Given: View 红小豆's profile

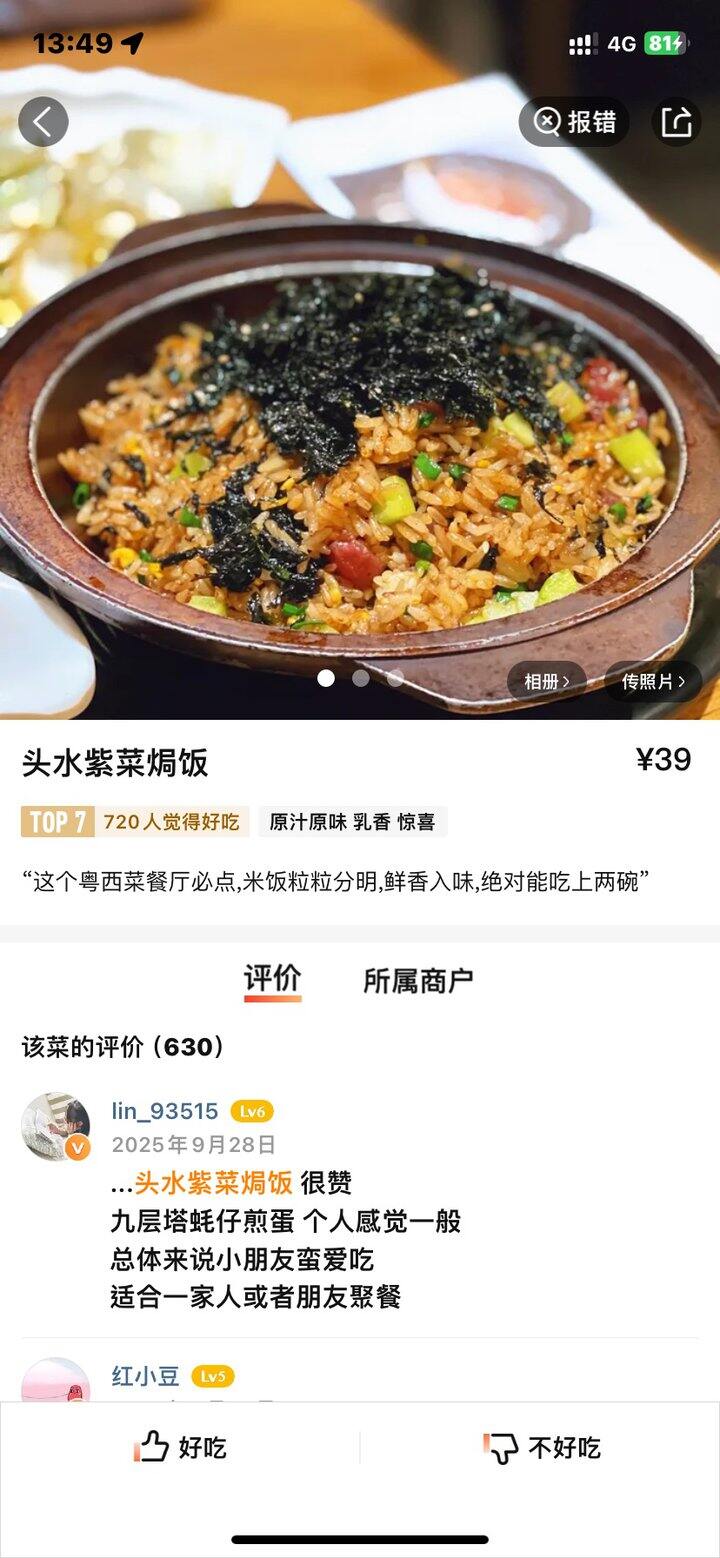Looking at the screenshot, I should [x=146, y=1376].
